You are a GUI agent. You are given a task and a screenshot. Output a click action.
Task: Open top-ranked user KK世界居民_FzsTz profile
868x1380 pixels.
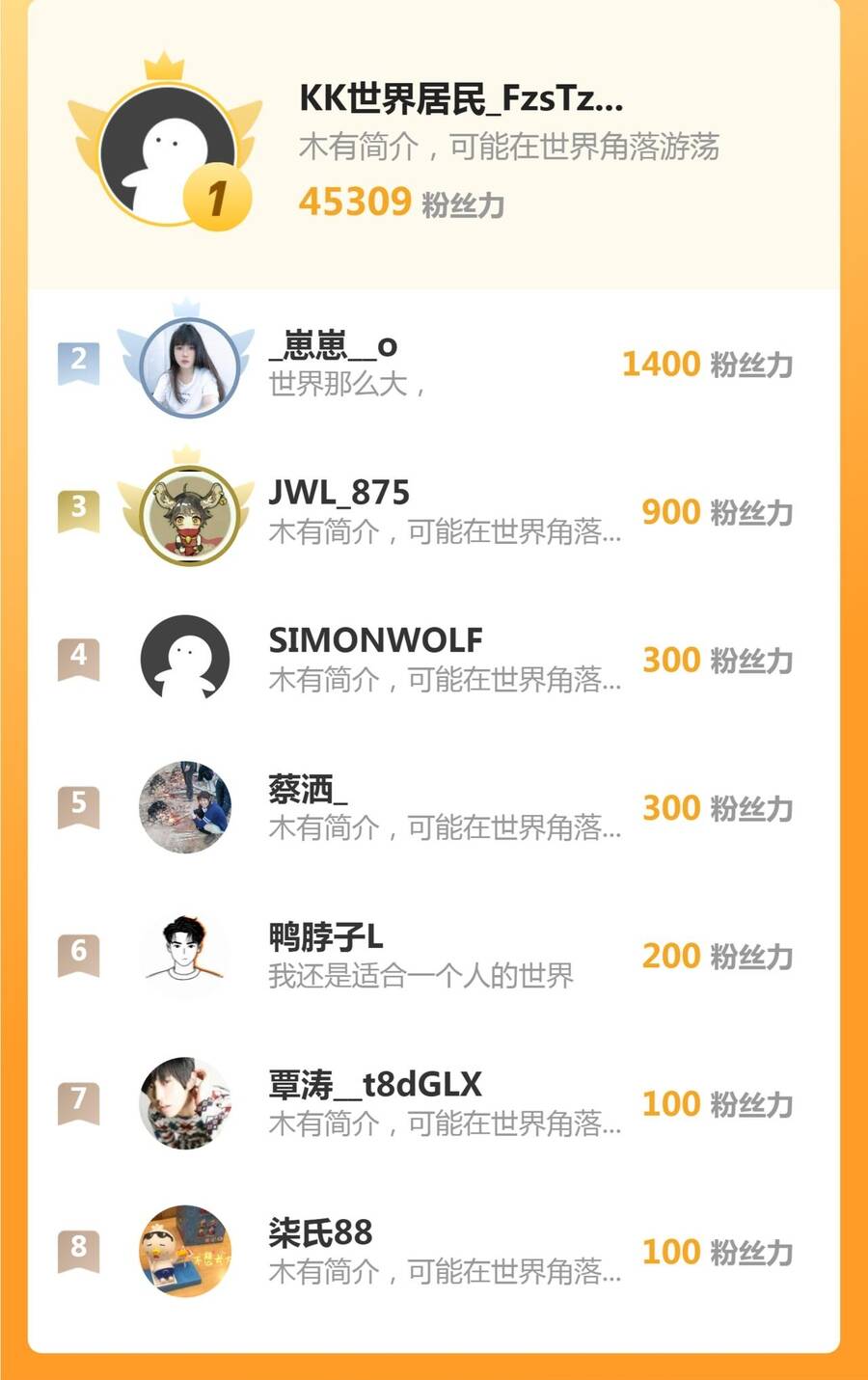[x=461, y=99]
